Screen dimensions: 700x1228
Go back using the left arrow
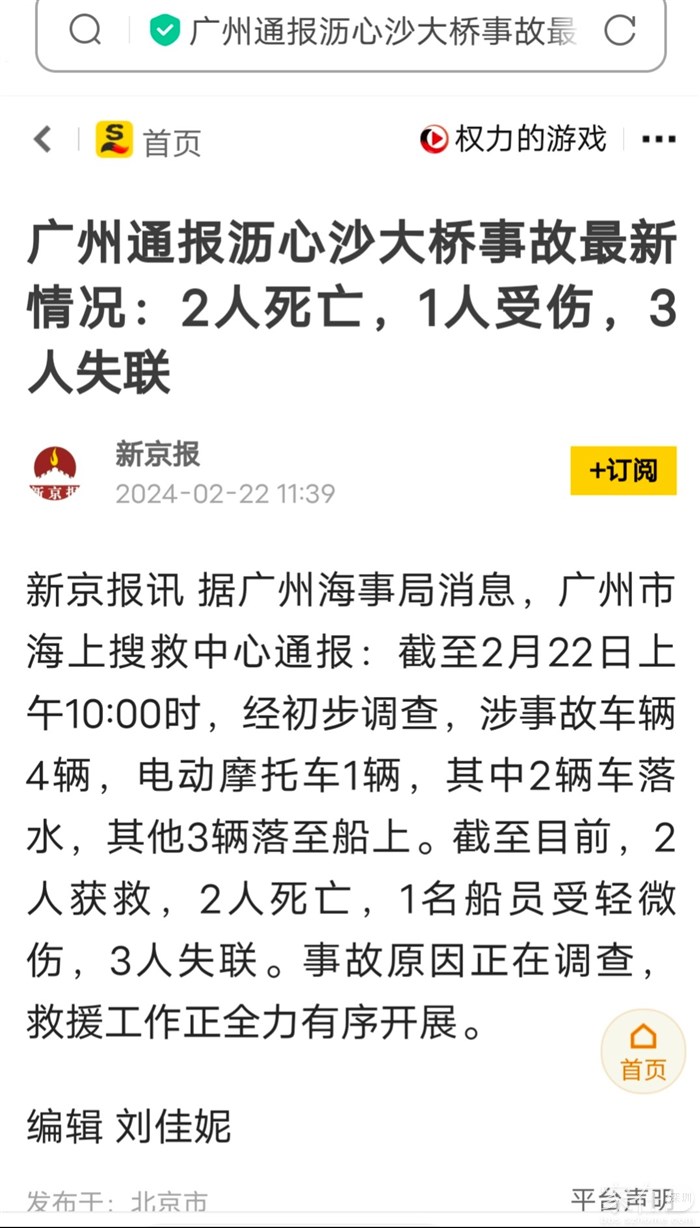click(43, 139)
